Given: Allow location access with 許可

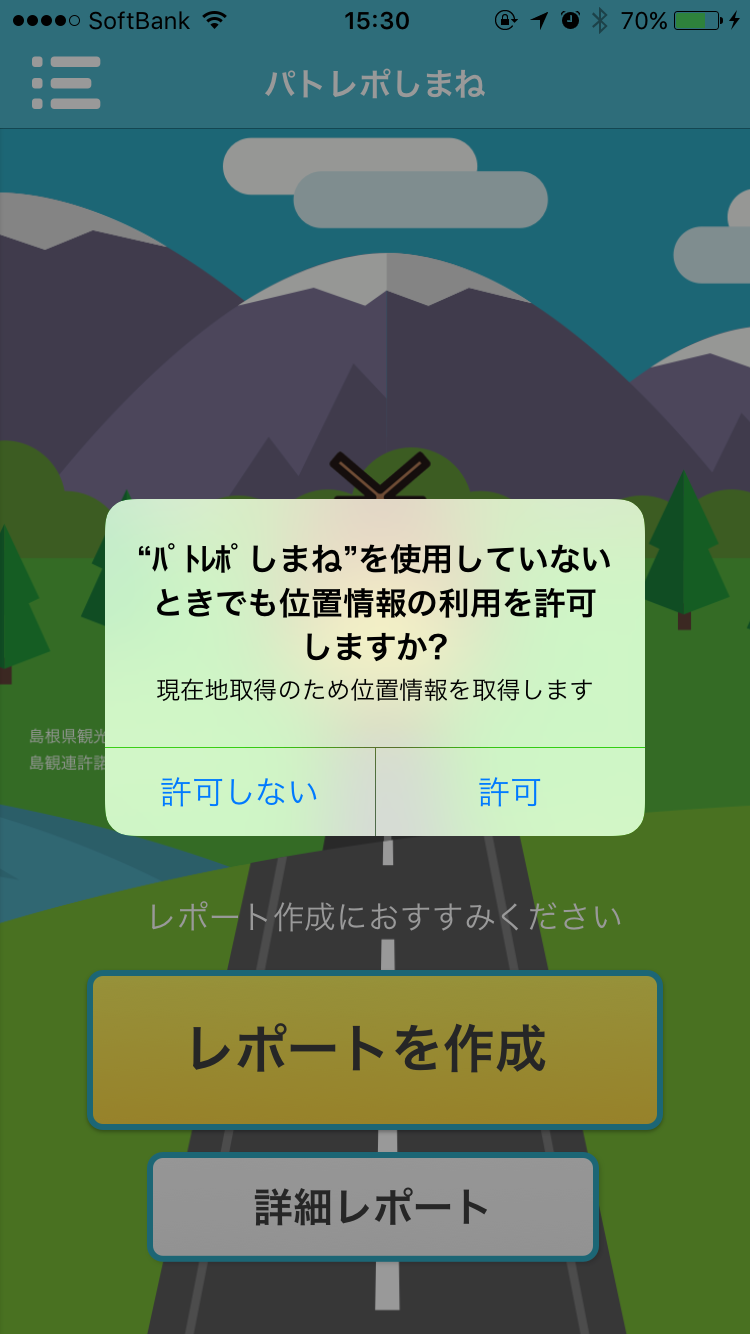Looking at the screenshot, I should pyautogui.click(x=510, y=792).
